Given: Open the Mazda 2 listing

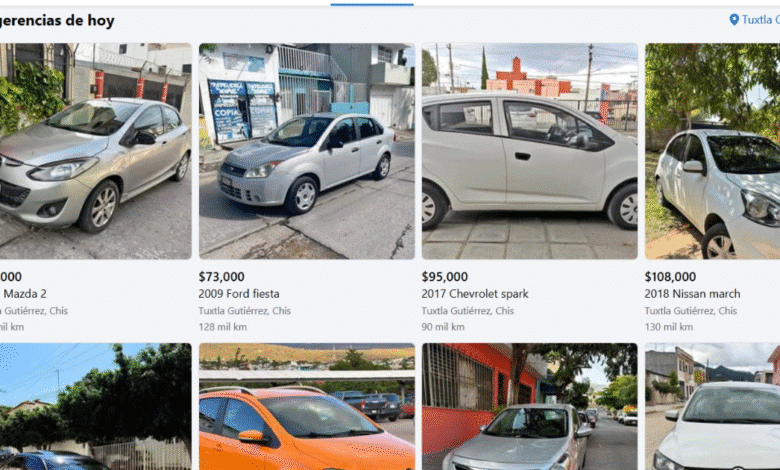Looking at the screenshot, I should [95, 151].
